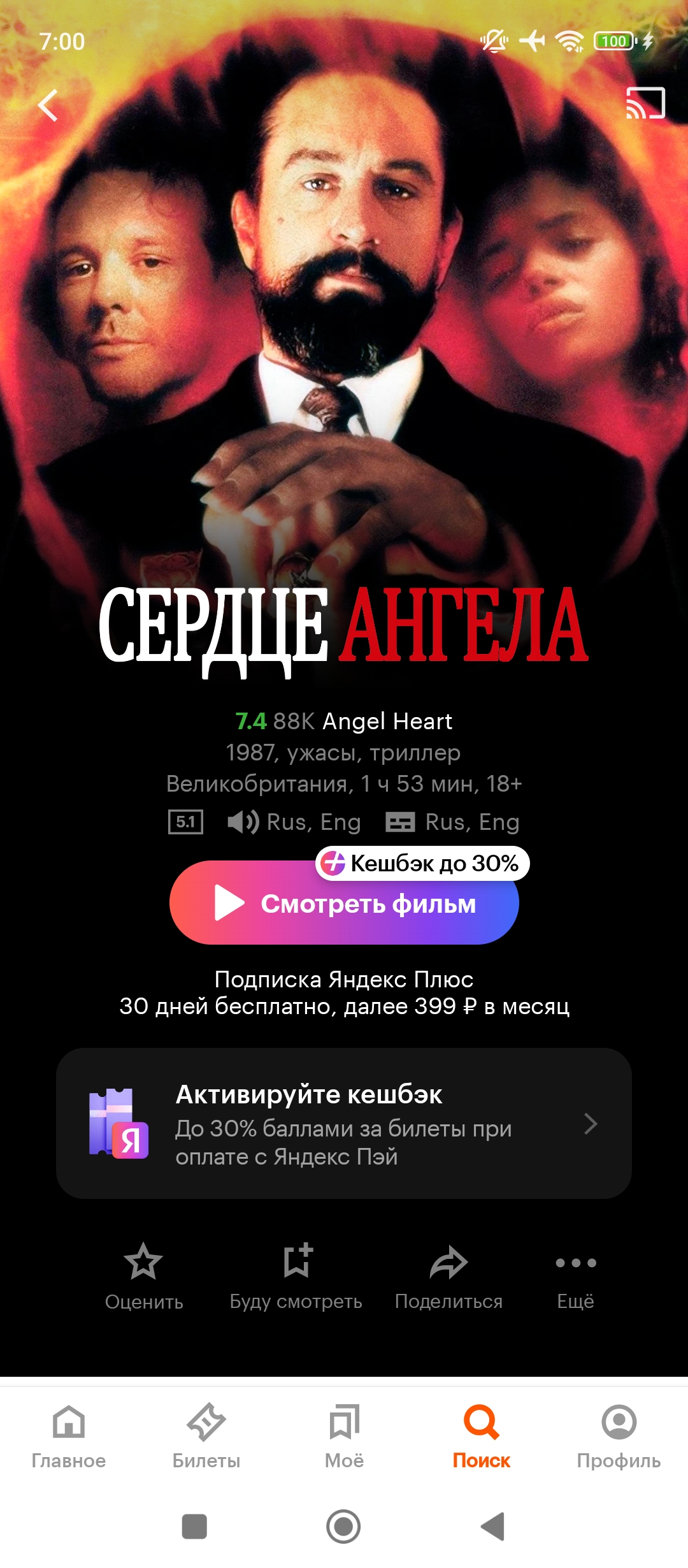688x1568 pixels.
Task: Tap the system back triangle
Action: tap(493, 1527)
